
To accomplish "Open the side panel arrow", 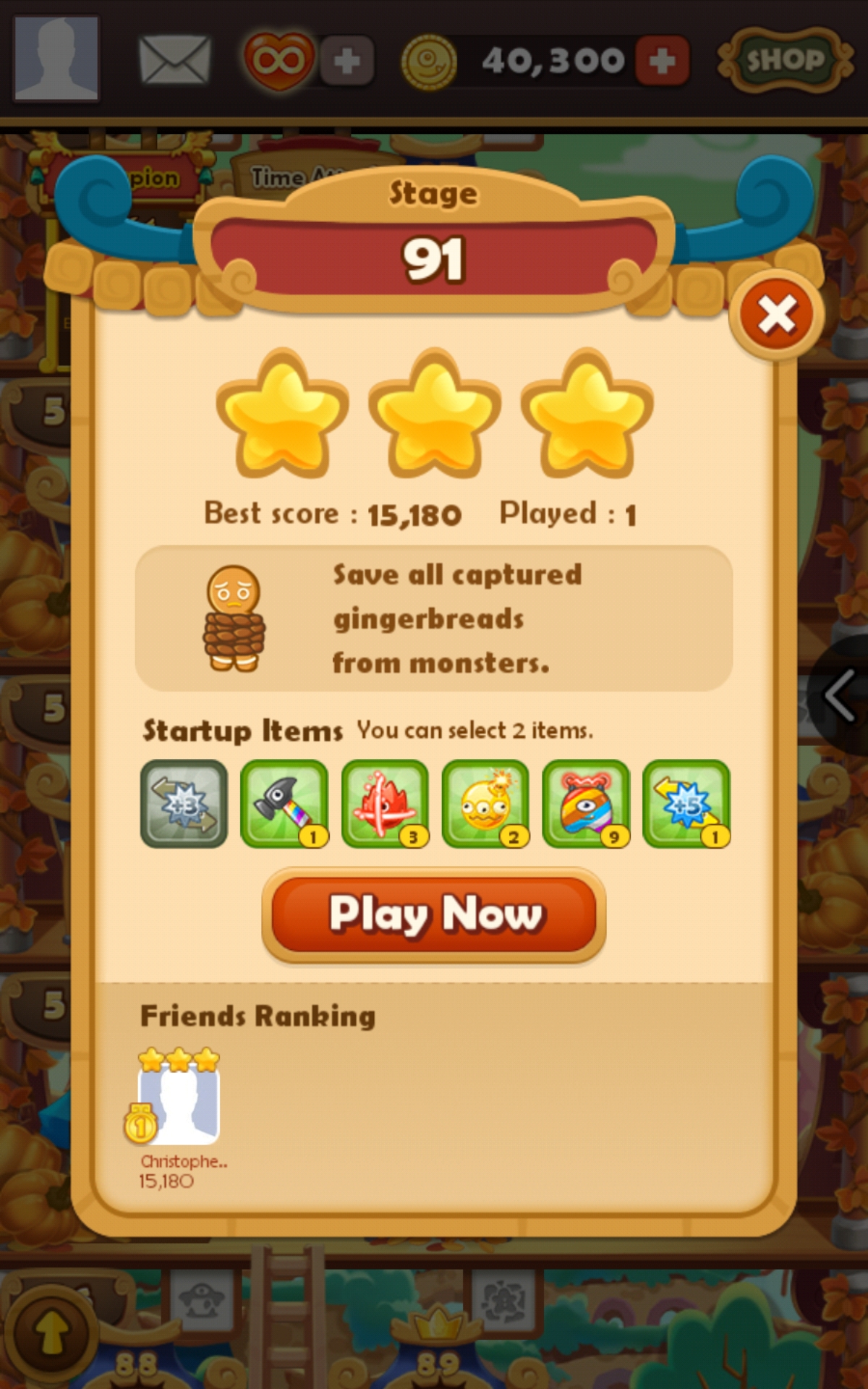I will pyautogui.click(x=839, y=696).
